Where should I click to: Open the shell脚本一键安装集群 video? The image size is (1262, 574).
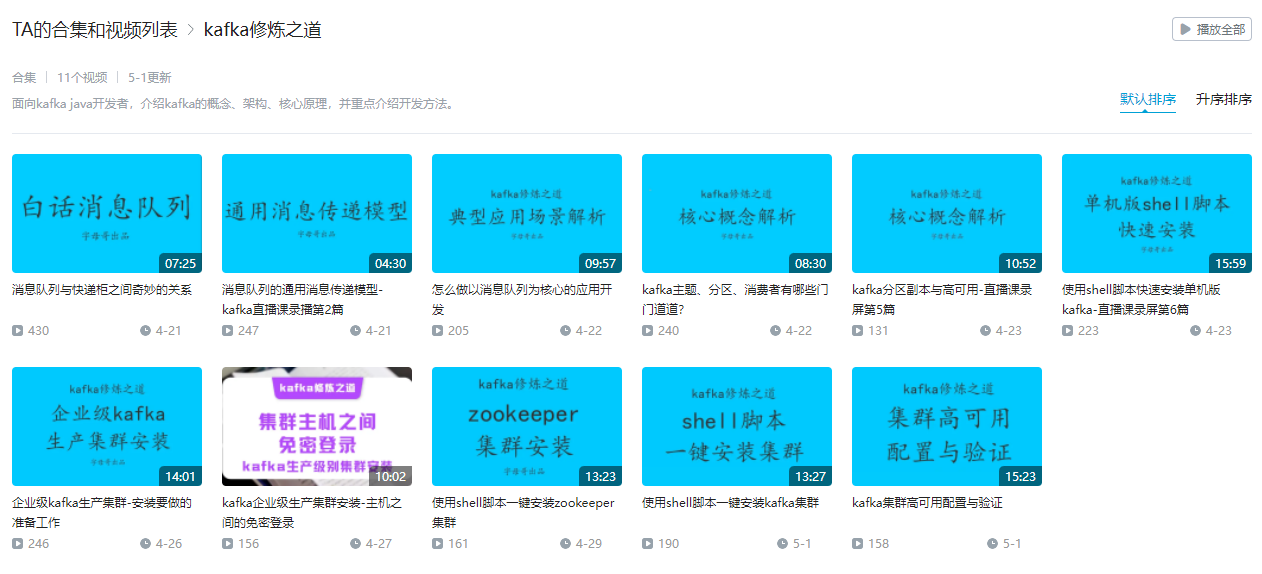[x=737, y=426]
